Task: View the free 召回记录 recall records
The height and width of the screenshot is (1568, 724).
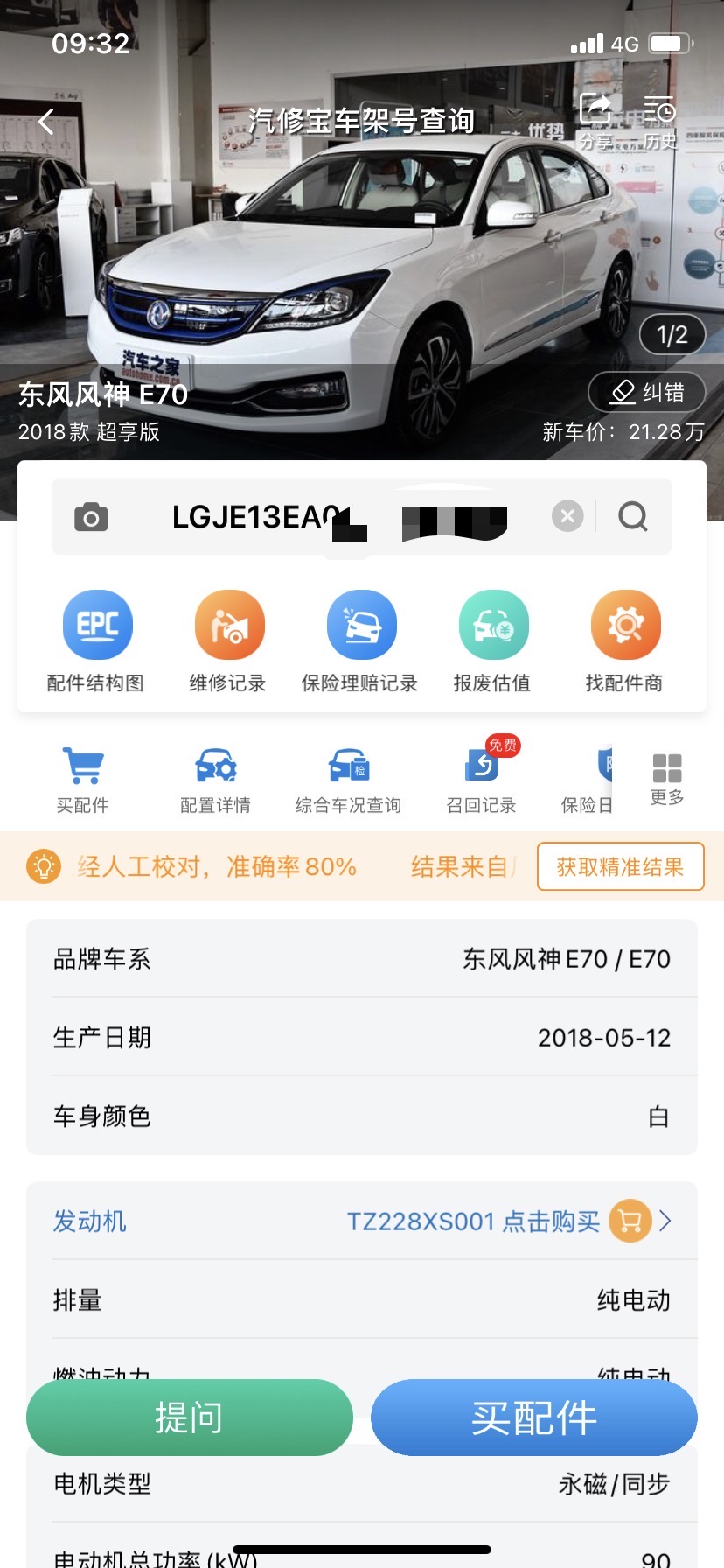Action: click(x=482, y=779)
